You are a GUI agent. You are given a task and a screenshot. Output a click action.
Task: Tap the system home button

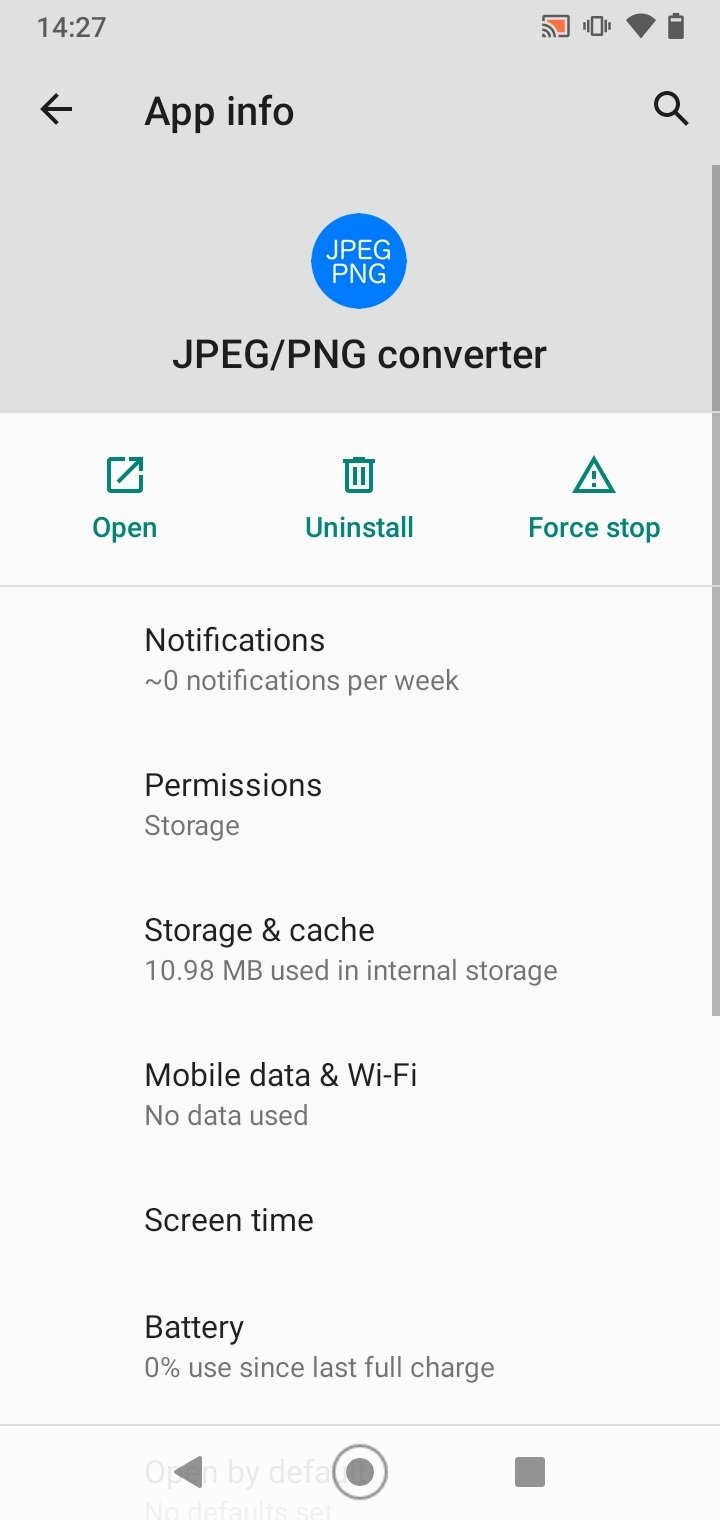(x=359, y=1471)
